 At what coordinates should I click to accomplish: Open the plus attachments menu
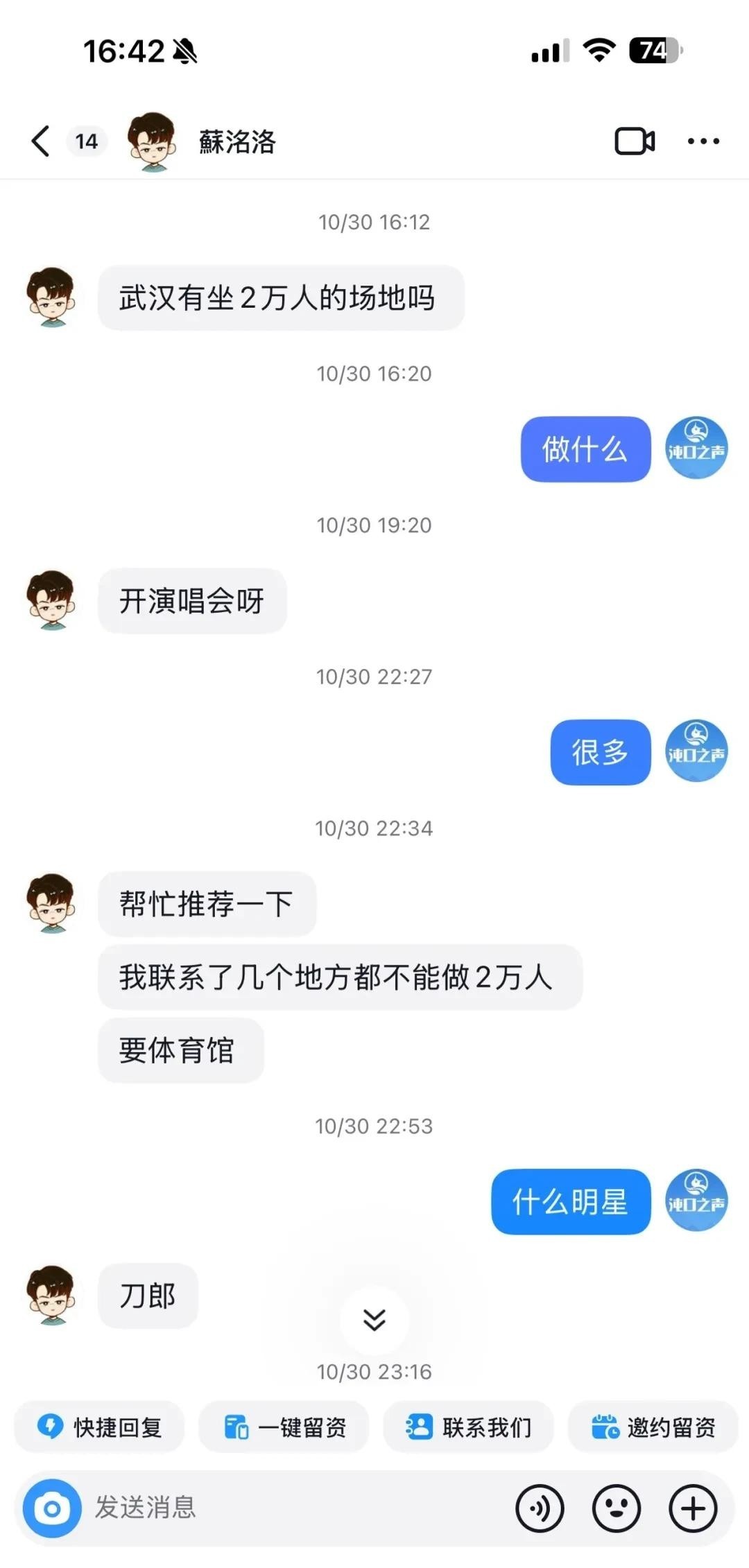(693, 1508)
